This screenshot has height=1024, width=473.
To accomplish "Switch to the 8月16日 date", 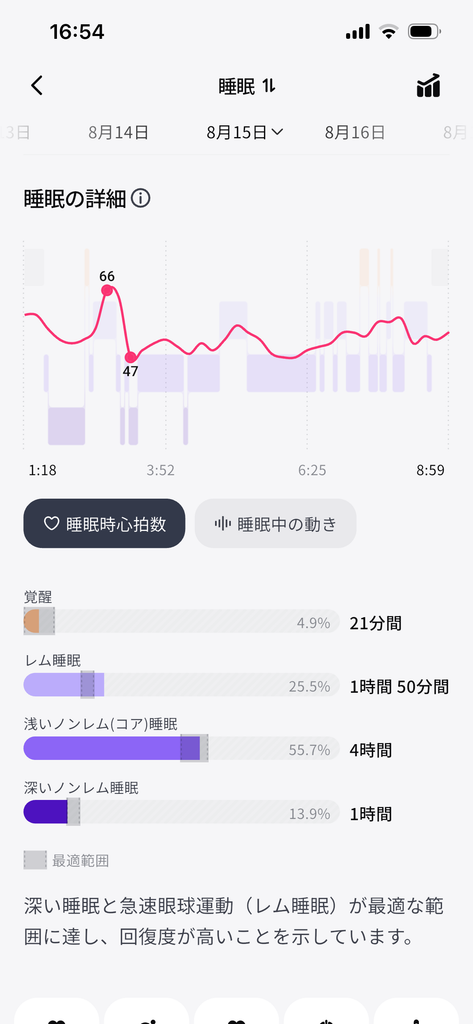I will pyautogui.click(x=355, y=133).
